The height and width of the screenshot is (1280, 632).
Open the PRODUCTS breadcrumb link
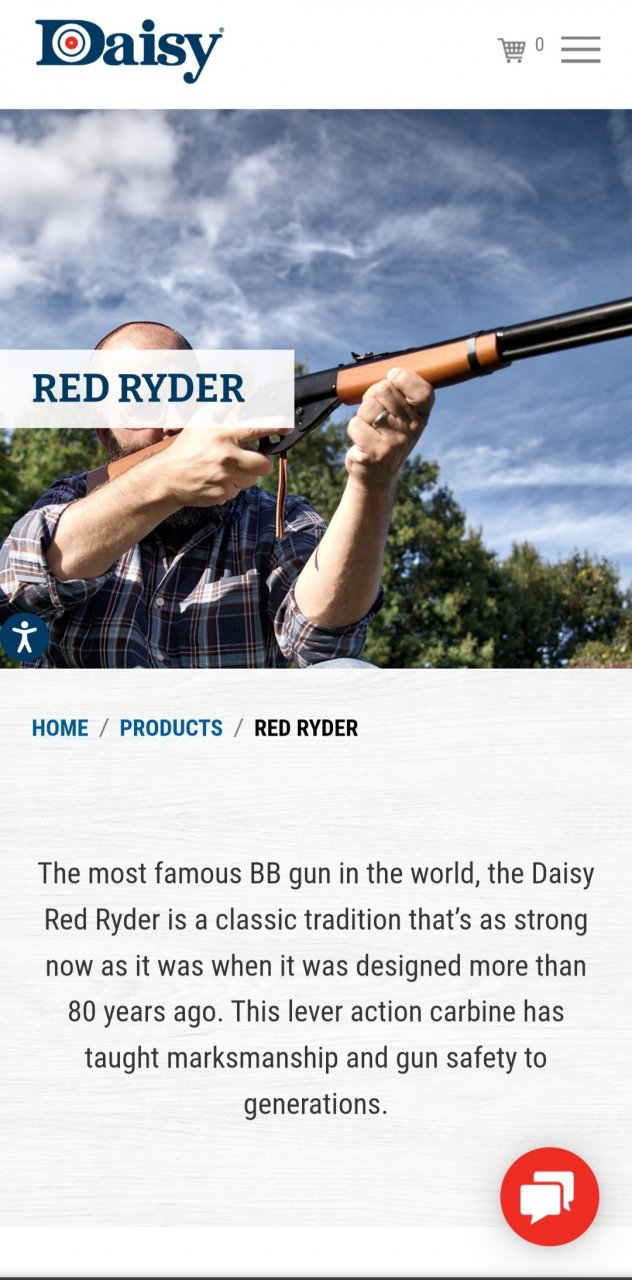pos(171,728)
